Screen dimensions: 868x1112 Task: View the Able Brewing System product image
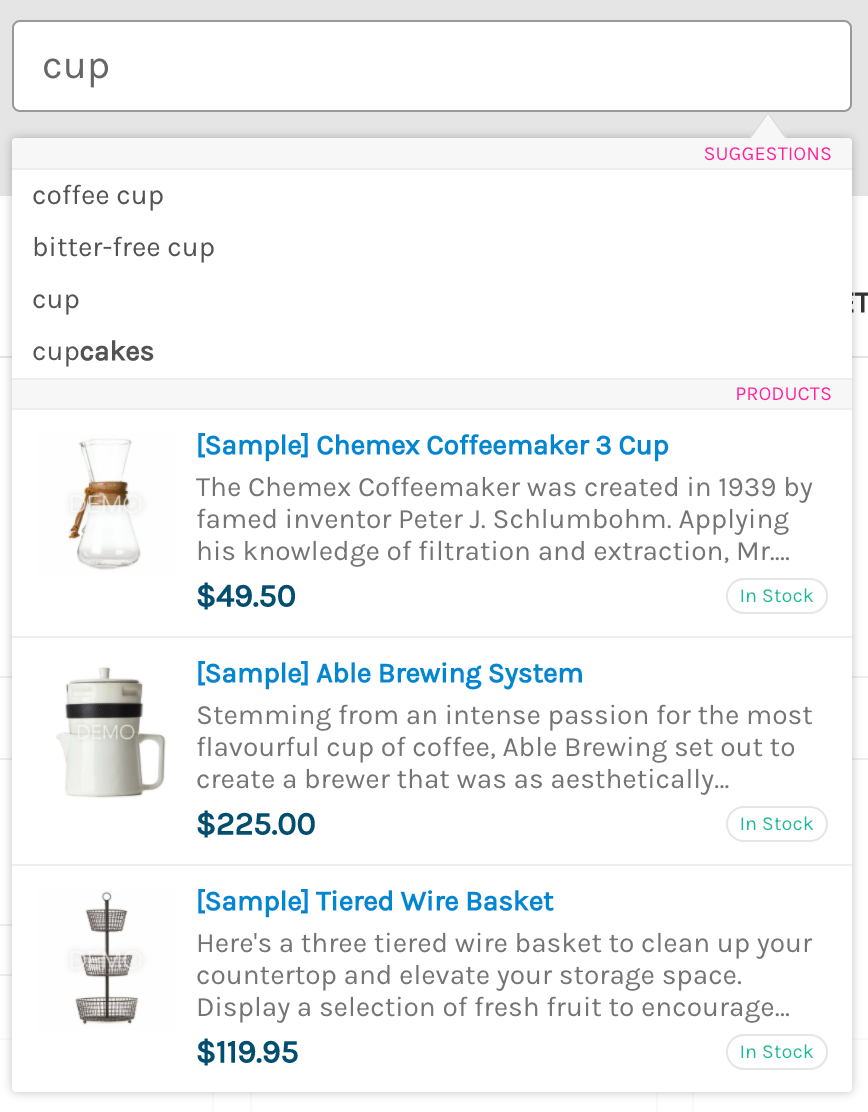[106, 732]
